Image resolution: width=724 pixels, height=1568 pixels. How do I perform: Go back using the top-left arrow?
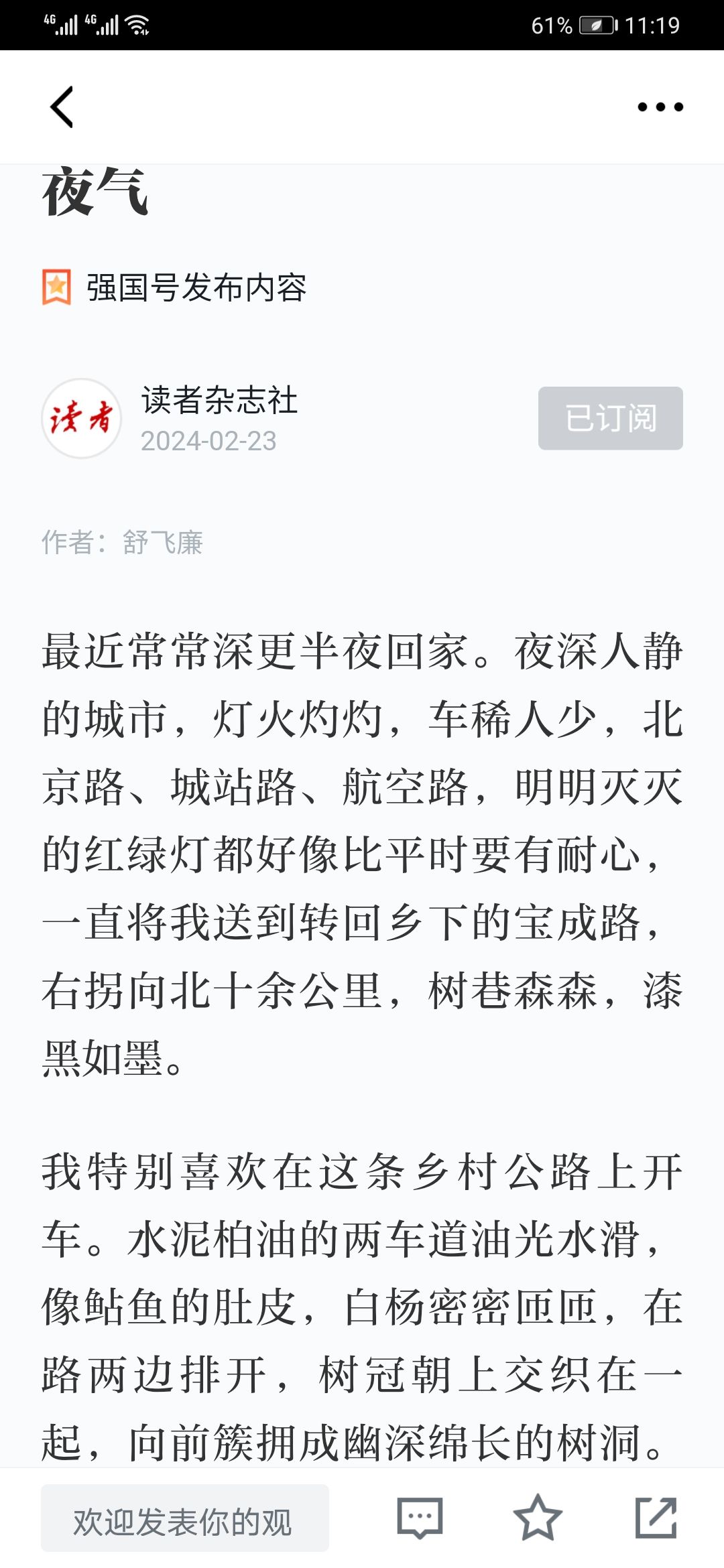(x=62, y=107)
